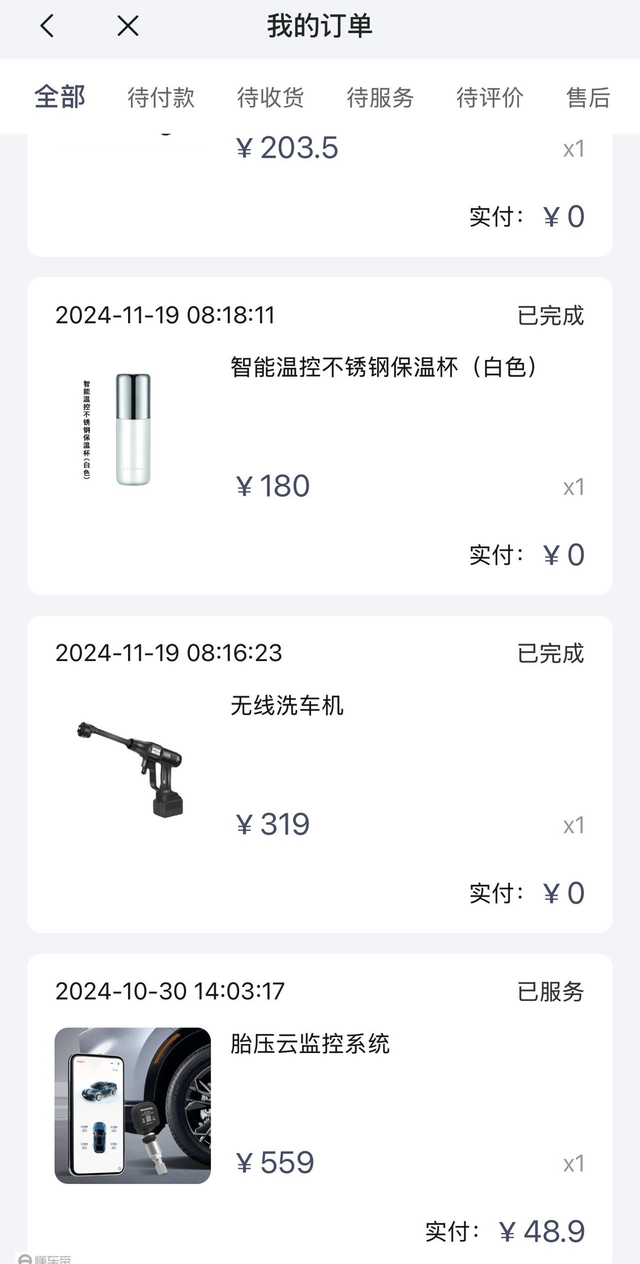Switch to the 全部 tab
The image size is (640, 1264).
60,97
